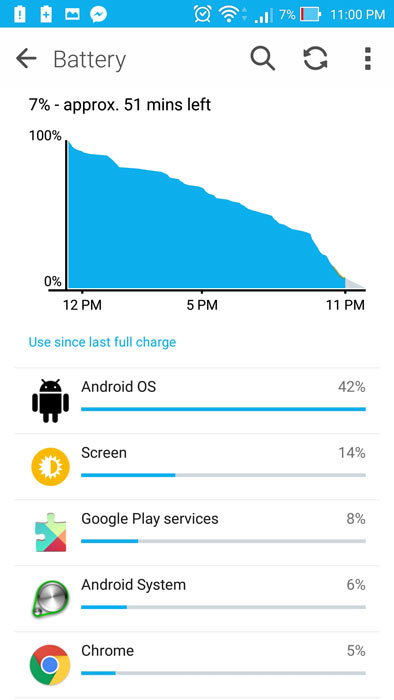Open search in Battery settings
The height and width of the screenshot is (700, 394).
[x=262, y=58]
